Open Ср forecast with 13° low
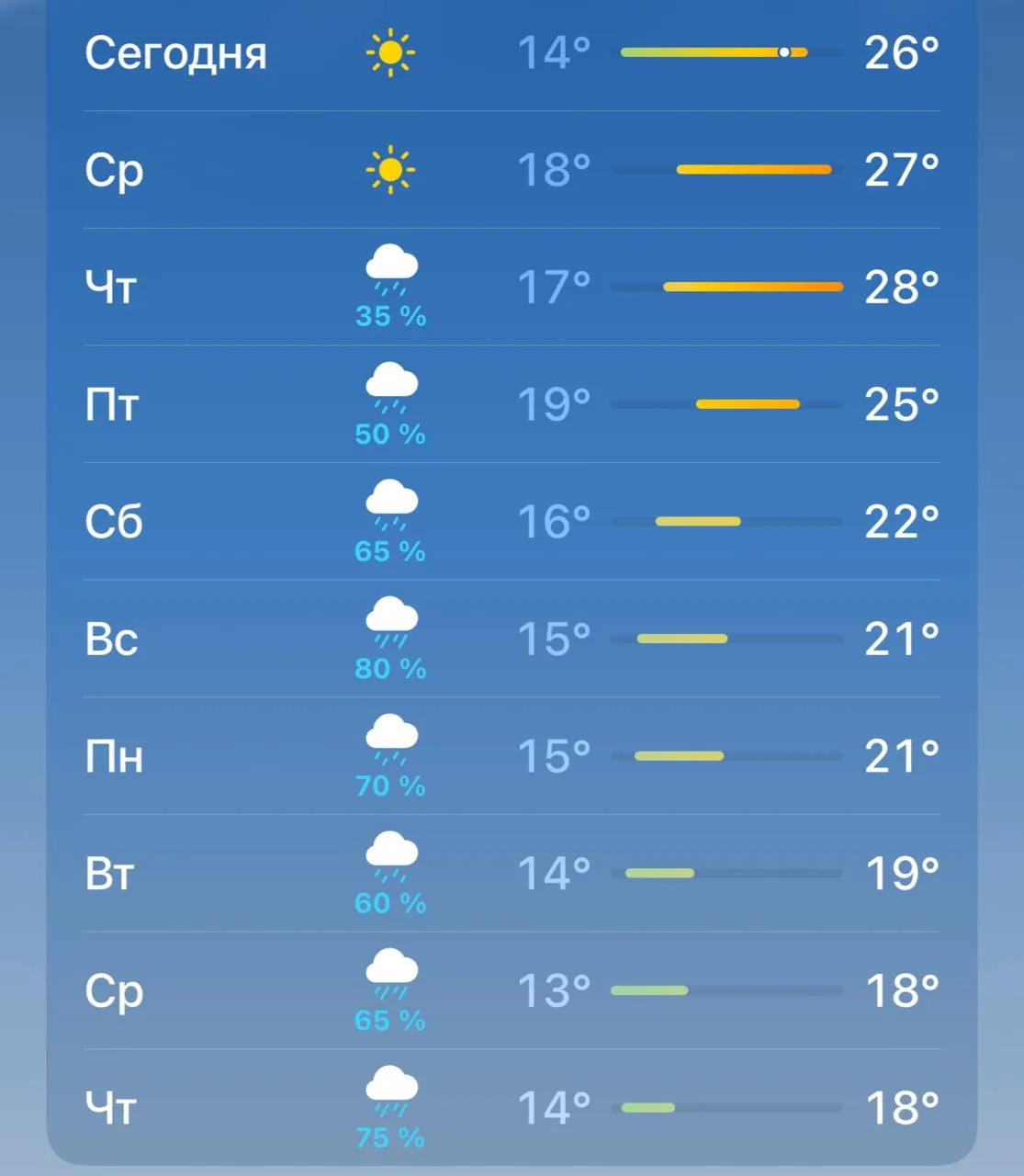This screenshot has height=1176, width=1024. point(512,991)
